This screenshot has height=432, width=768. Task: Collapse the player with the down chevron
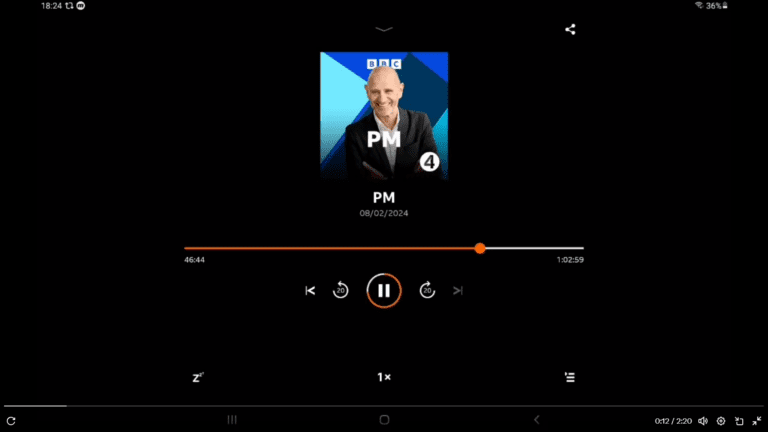pos(384,30)
